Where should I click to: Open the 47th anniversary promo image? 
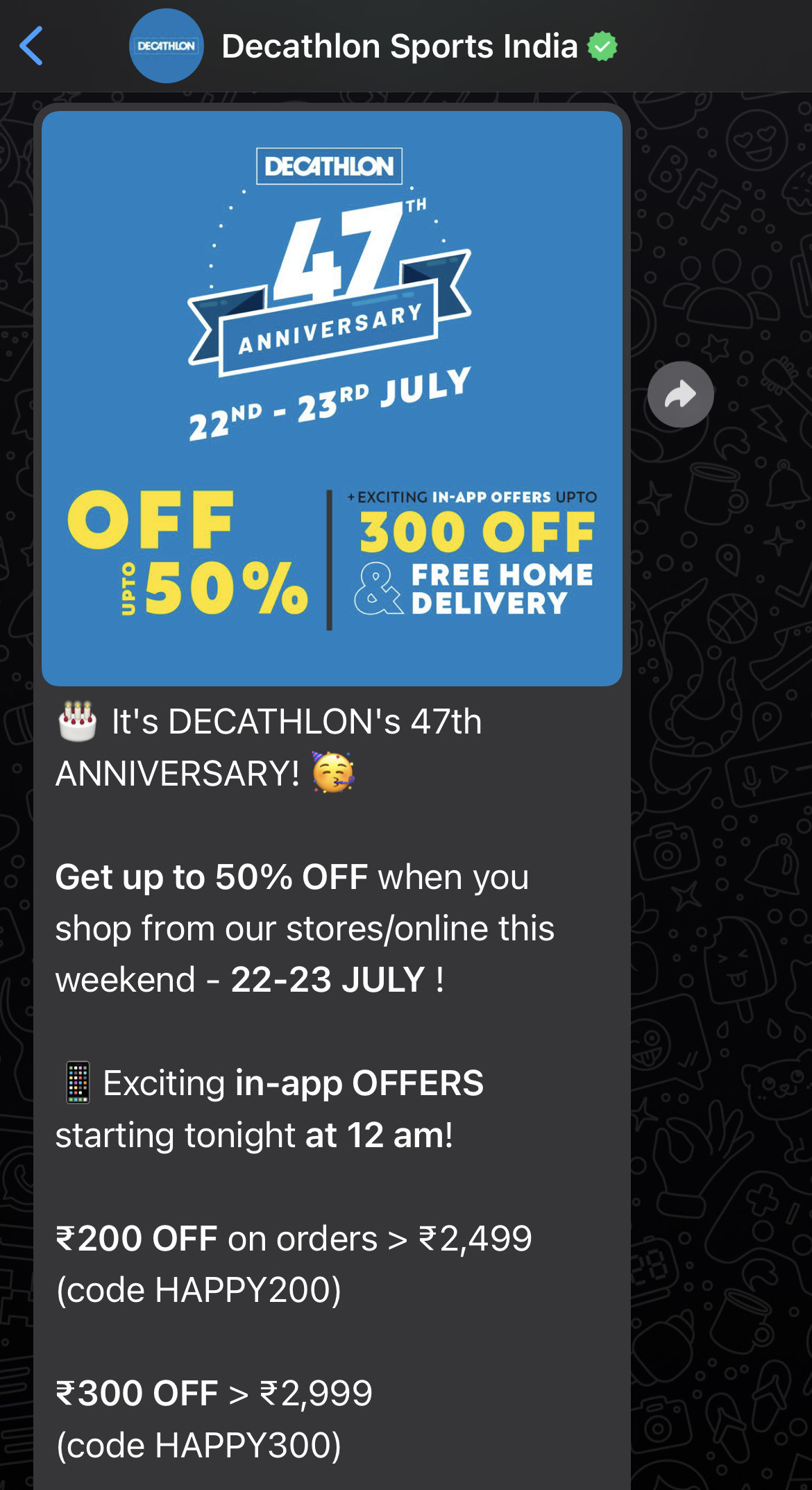332,398
